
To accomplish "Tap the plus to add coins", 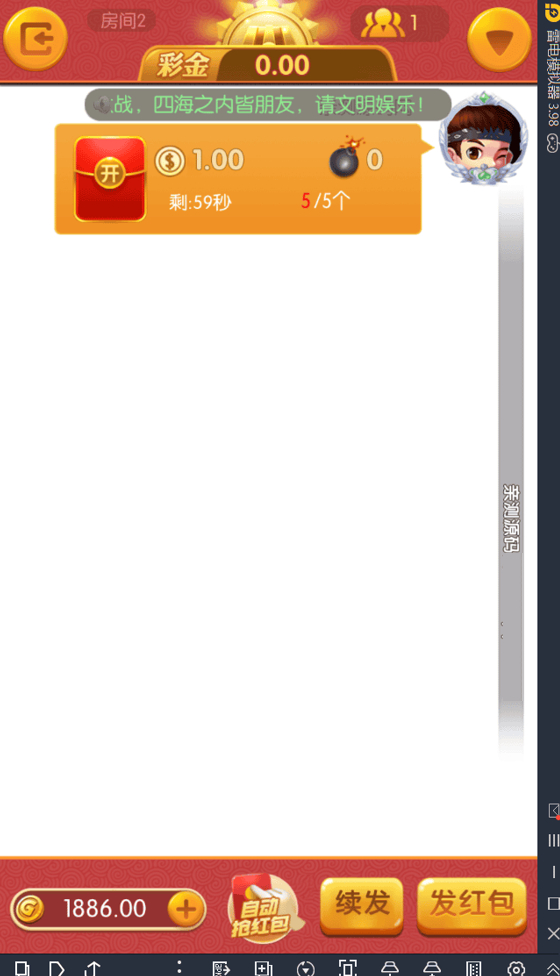I will pos(185,909).
